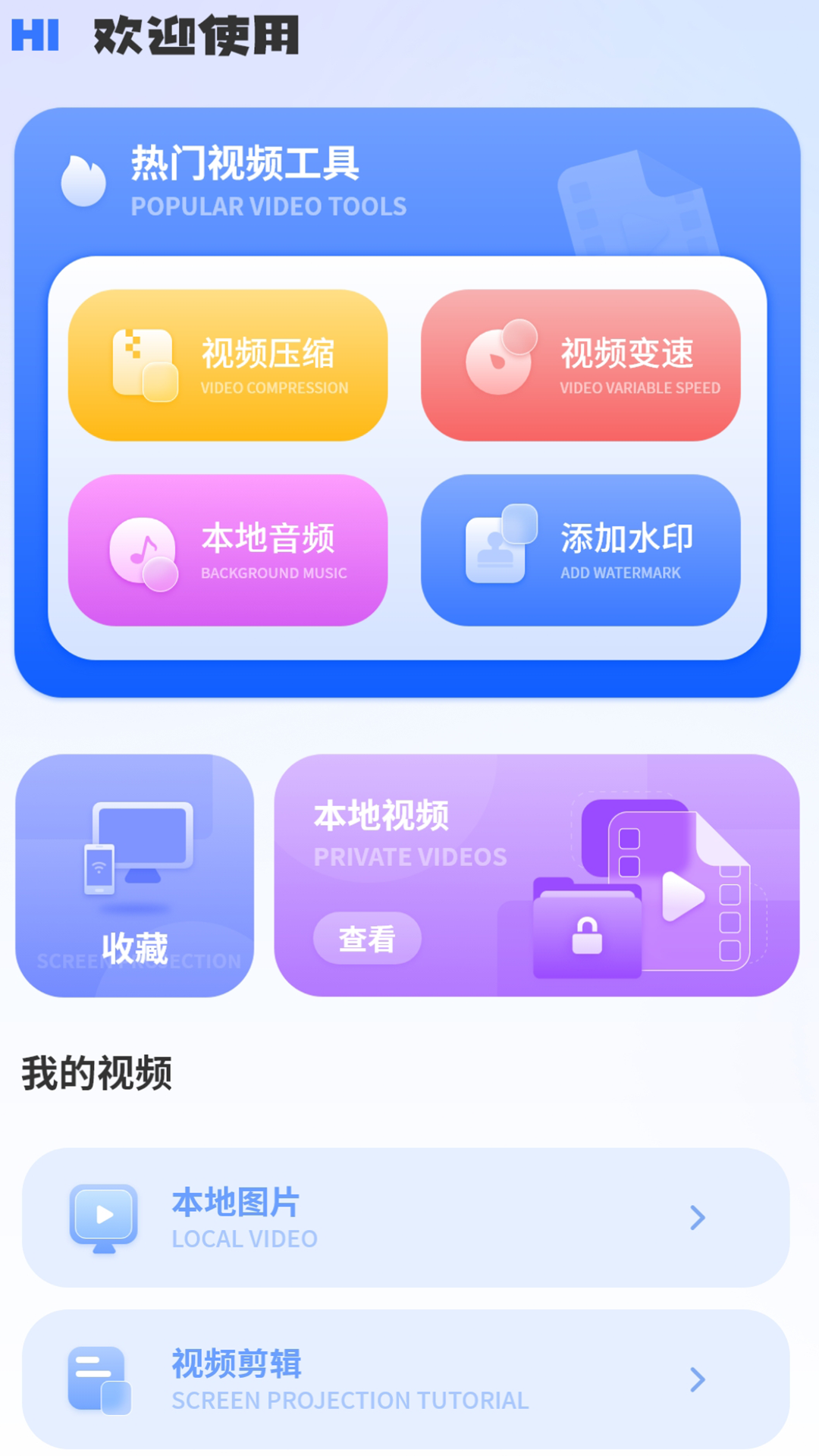Click the chevron next to LOCAL VIDEO
Screen dimensions: 819x1456
click(695, 1217)
